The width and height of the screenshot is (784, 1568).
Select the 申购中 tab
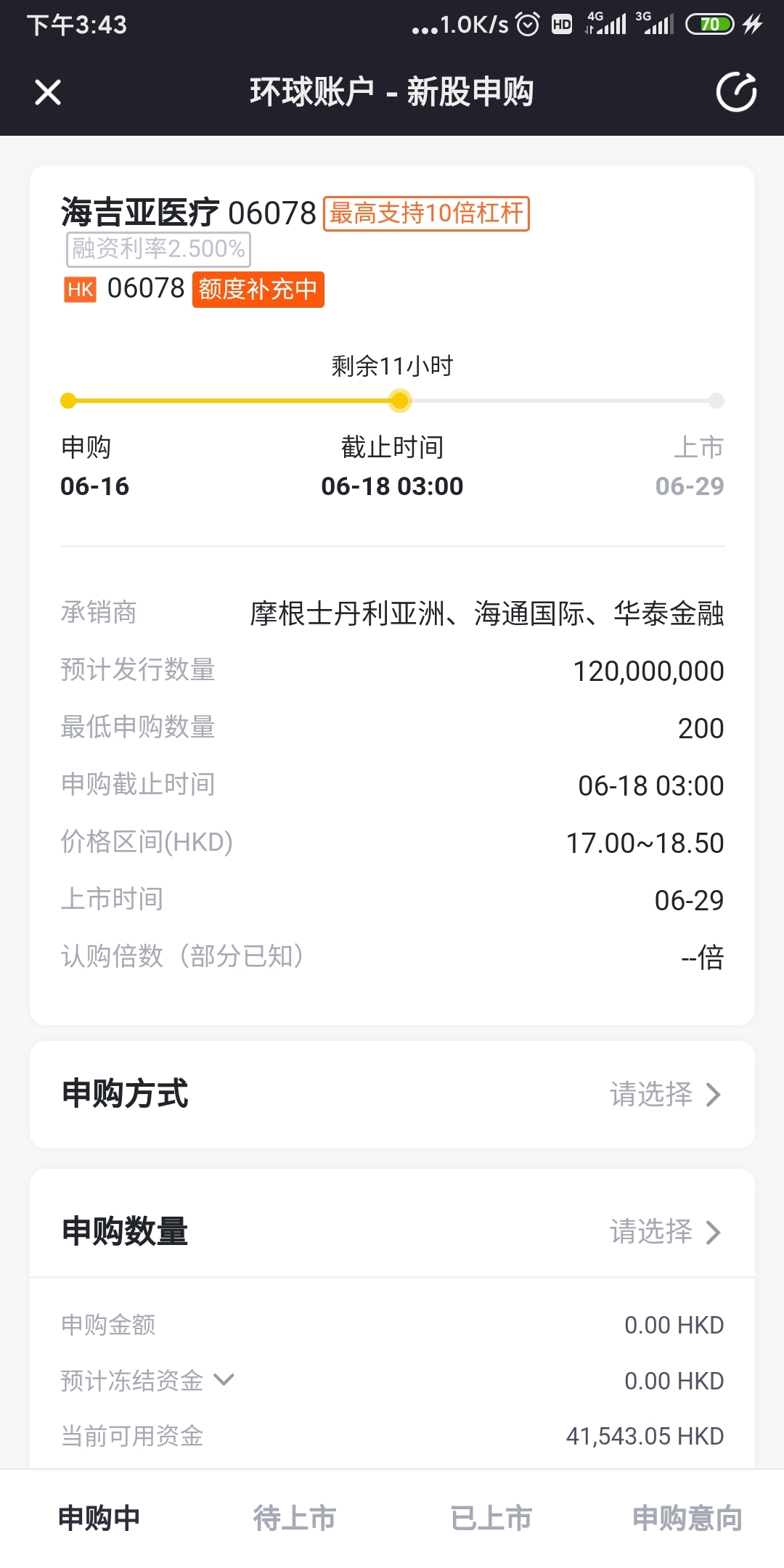(x=99, y=1518)
